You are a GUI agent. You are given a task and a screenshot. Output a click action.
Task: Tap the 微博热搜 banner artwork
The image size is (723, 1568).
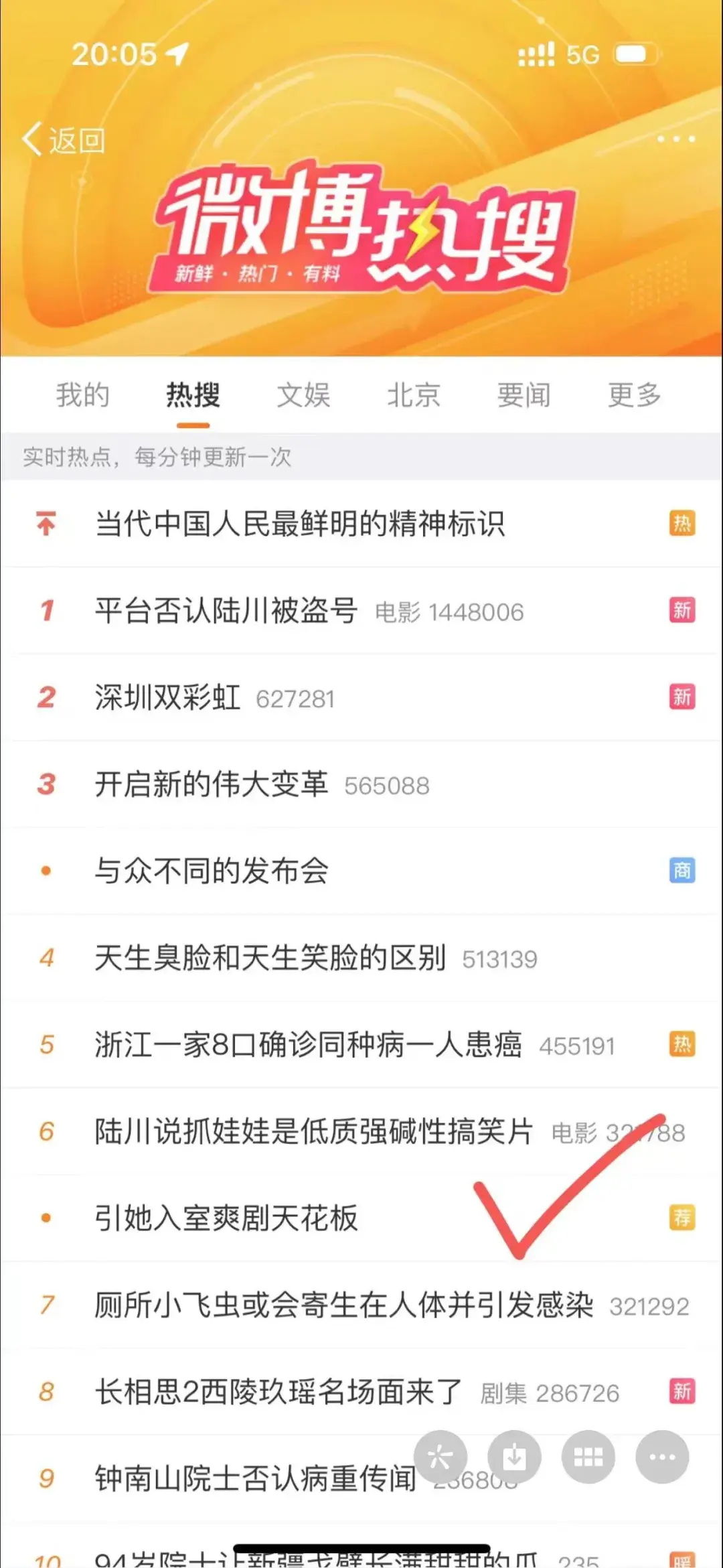pos(361,228)
